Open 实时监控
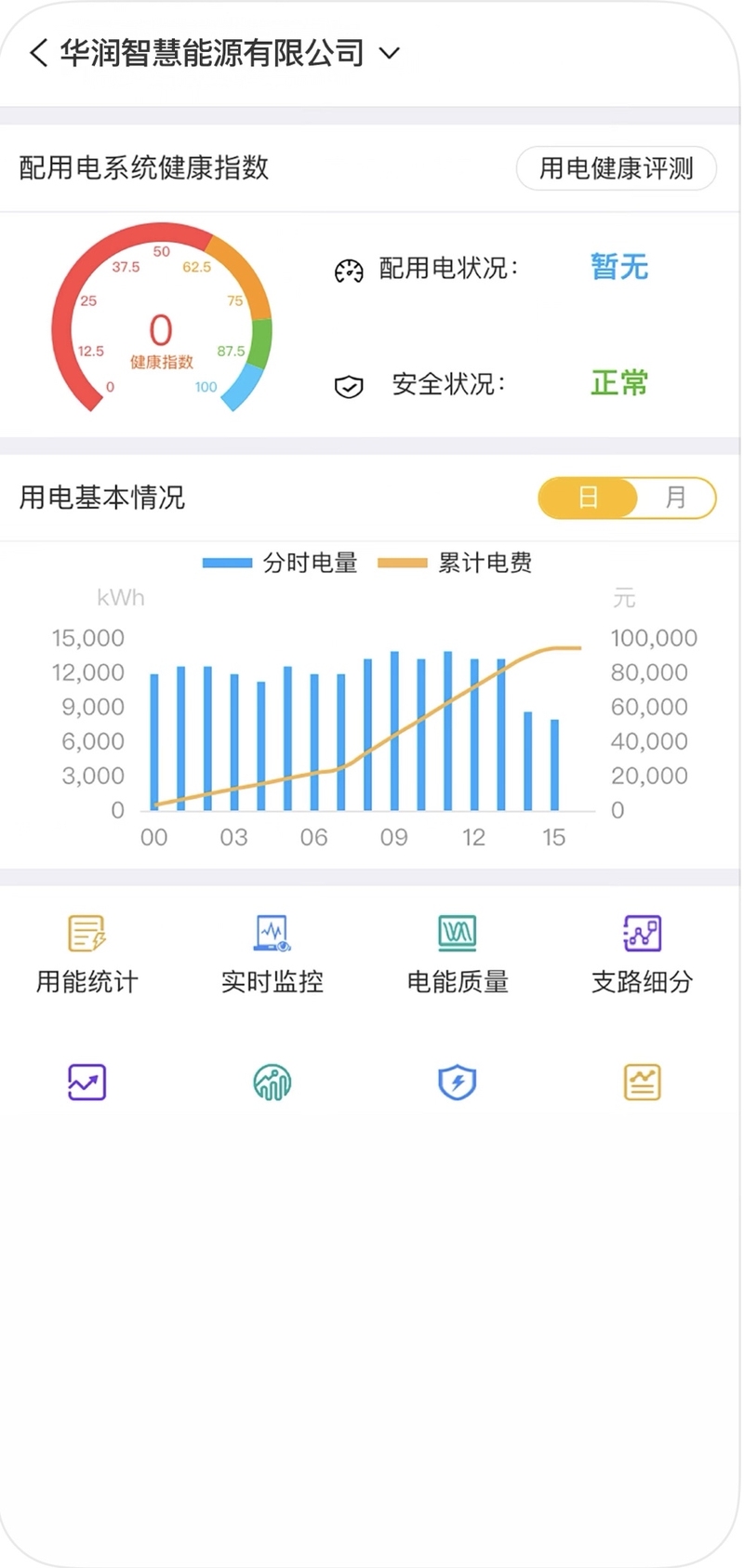The image size is (744, 1568). [x=272, y=953]
